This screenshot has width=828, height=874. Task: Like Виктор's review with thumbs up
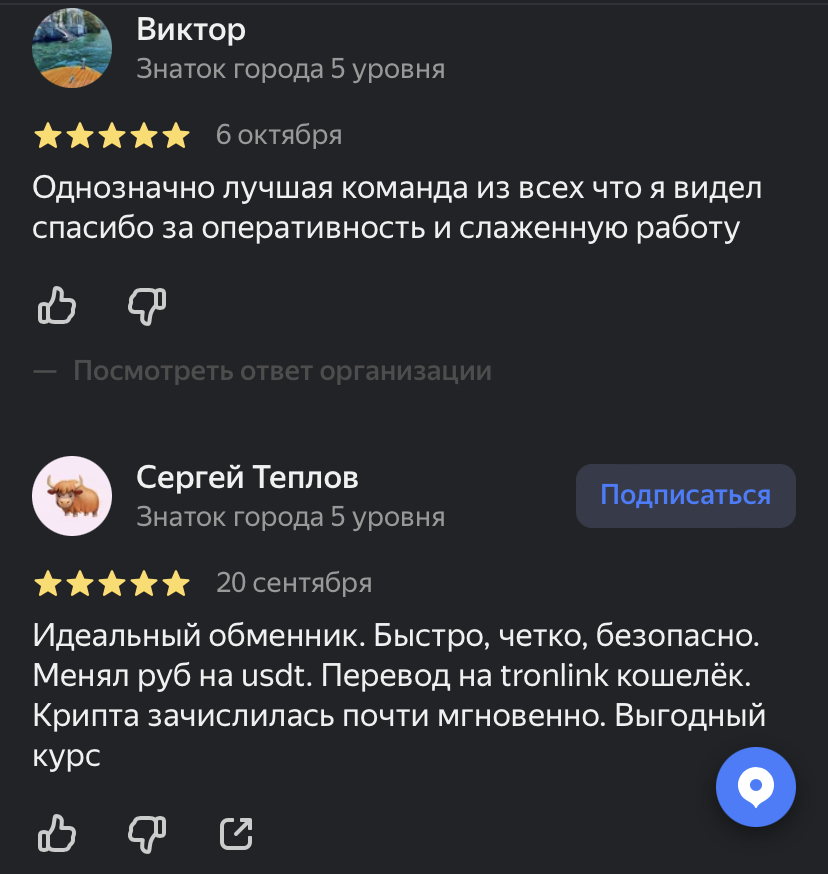[x=57, y=306]
